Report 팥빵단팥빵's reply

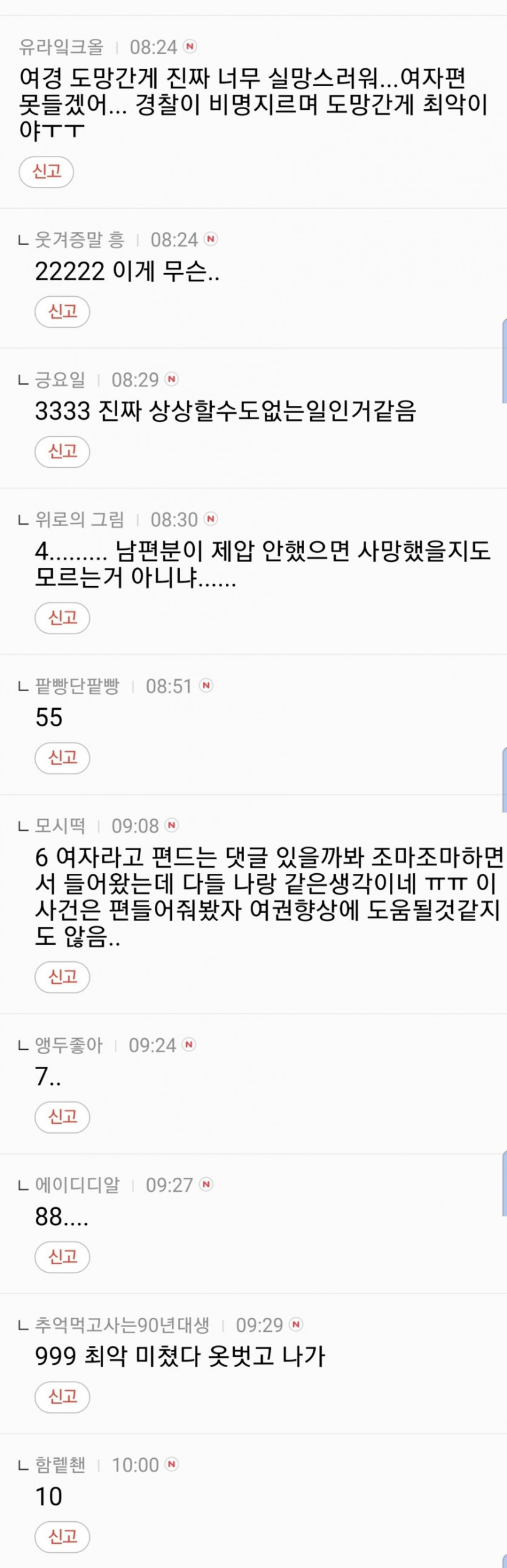coord(62,758)
